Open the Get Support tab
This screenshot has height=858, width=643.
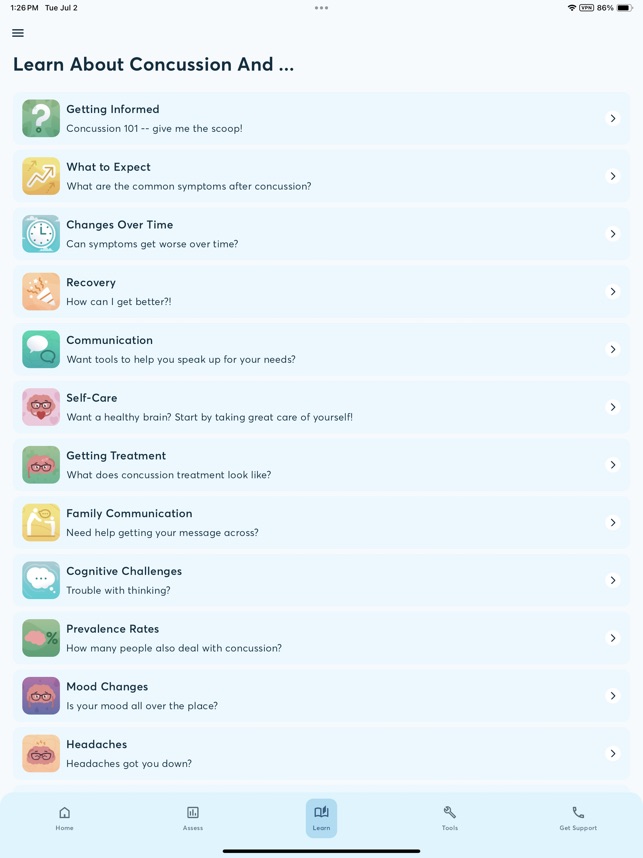click(578, 818)
